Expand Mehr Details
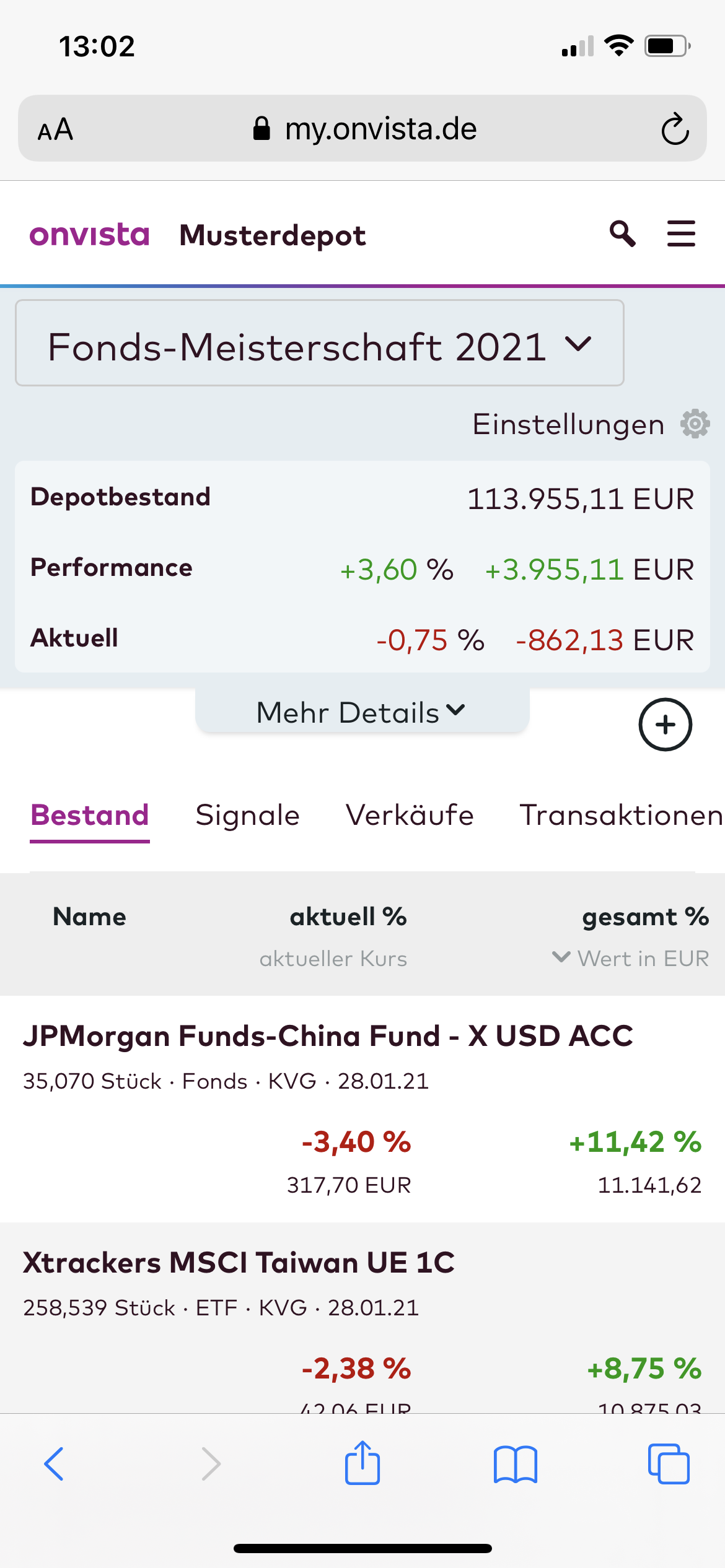This screenshot has width=725, height=1568. pyautogui.click(x=362, y=712)
